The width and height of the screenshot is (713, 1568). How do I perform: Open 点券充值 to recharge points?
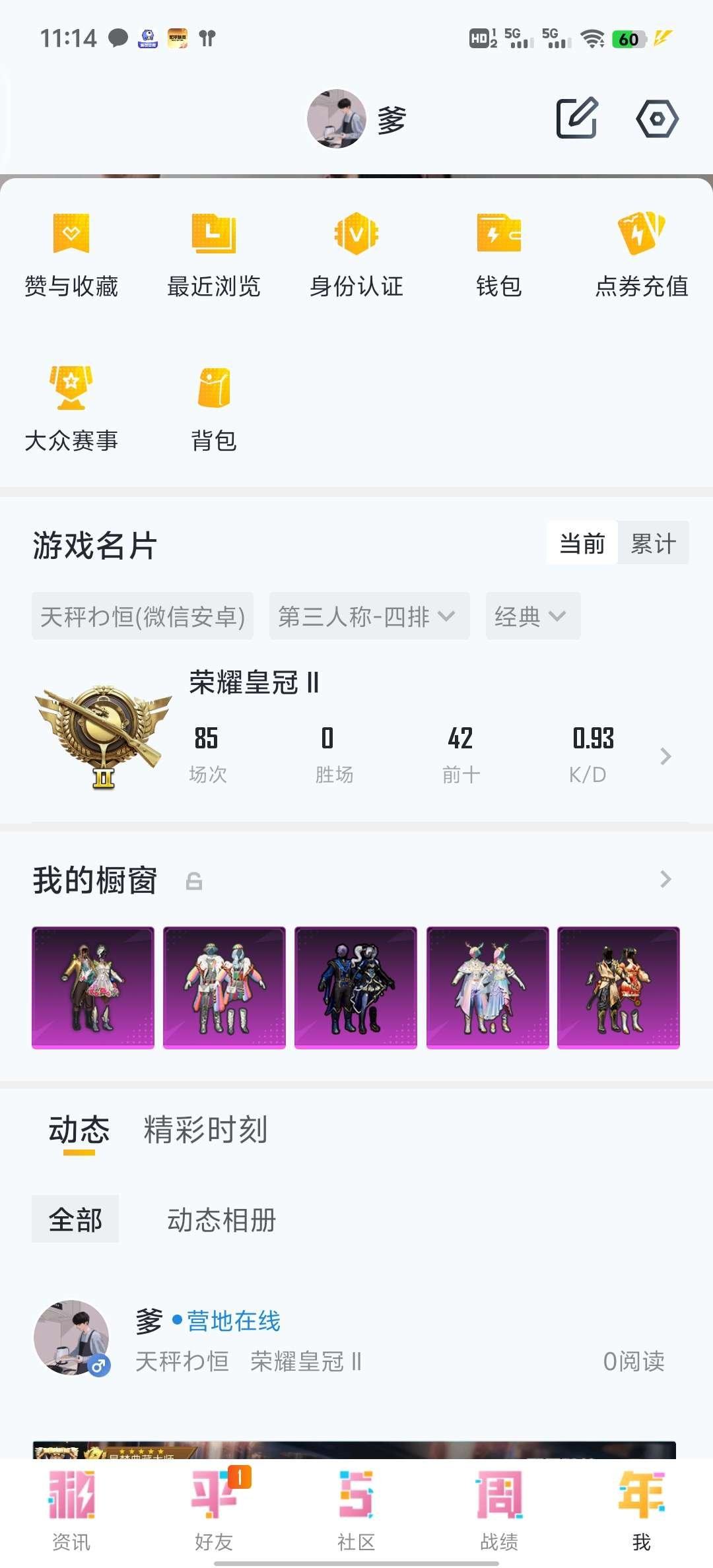(641, 254)
